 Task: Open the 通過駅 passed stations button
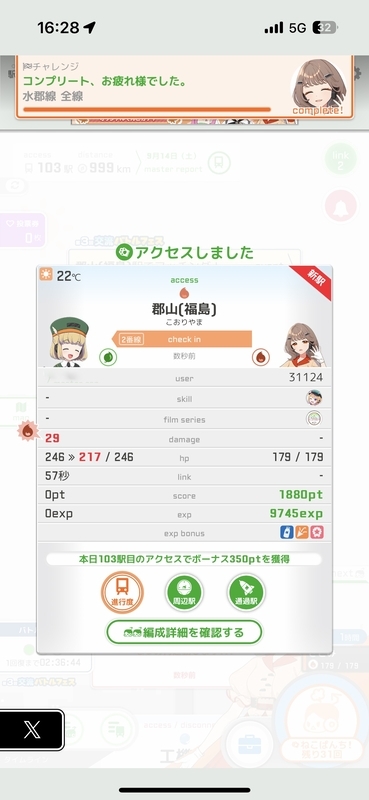coord(246,592)
